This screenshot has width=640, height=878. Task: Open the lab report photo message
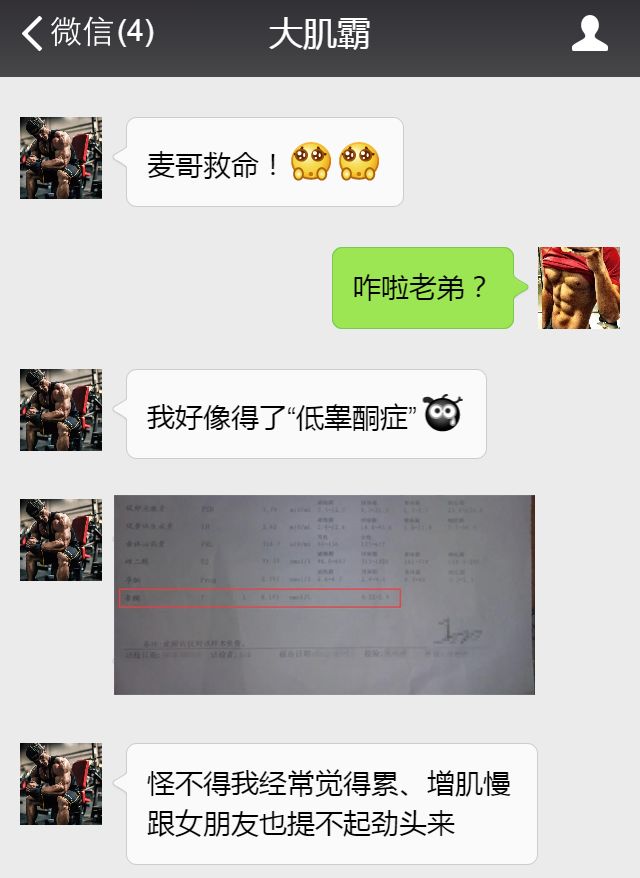coord(324,594)
